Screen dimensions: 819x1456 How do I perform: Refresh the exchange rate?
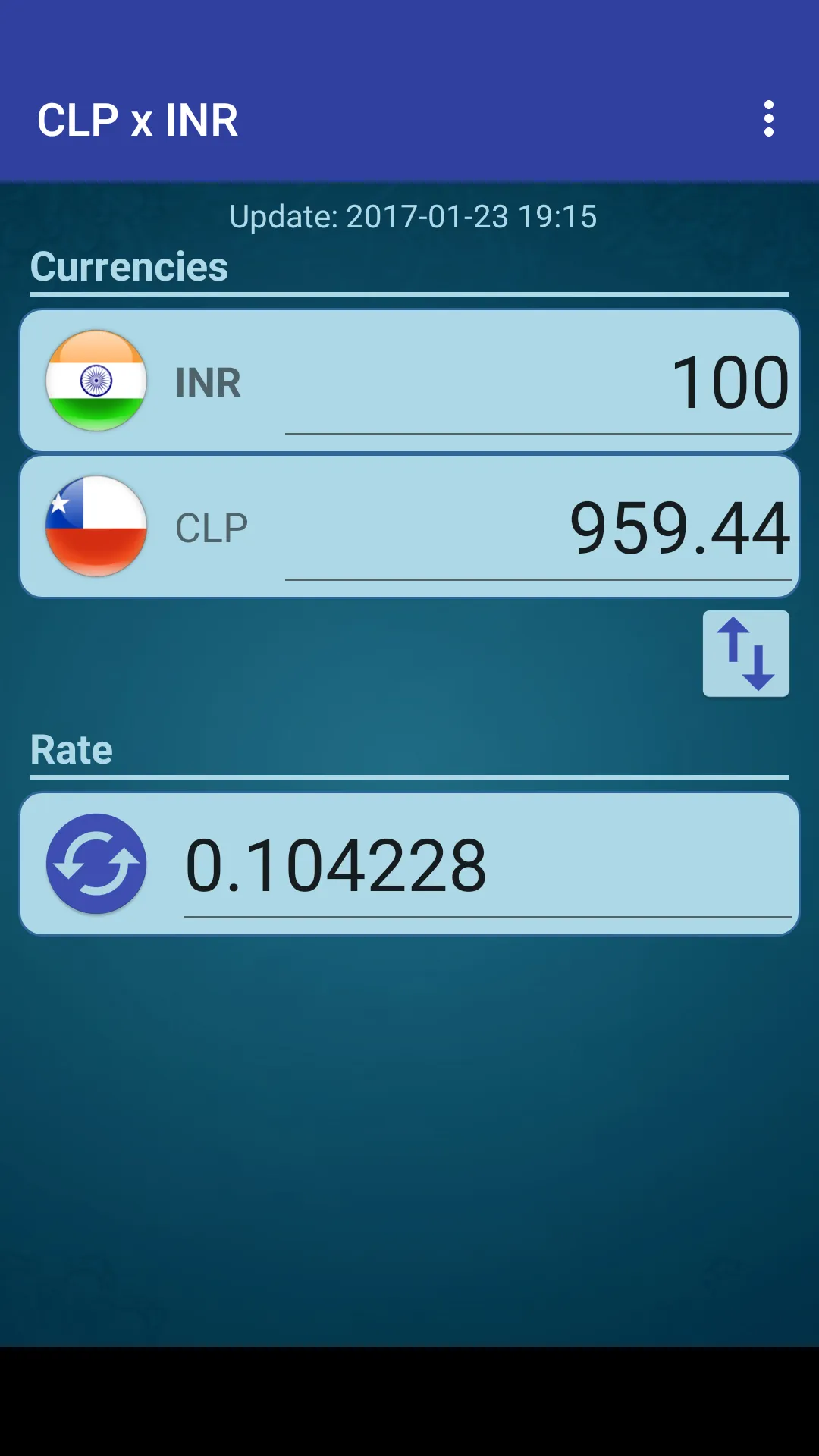pos(96,864)
